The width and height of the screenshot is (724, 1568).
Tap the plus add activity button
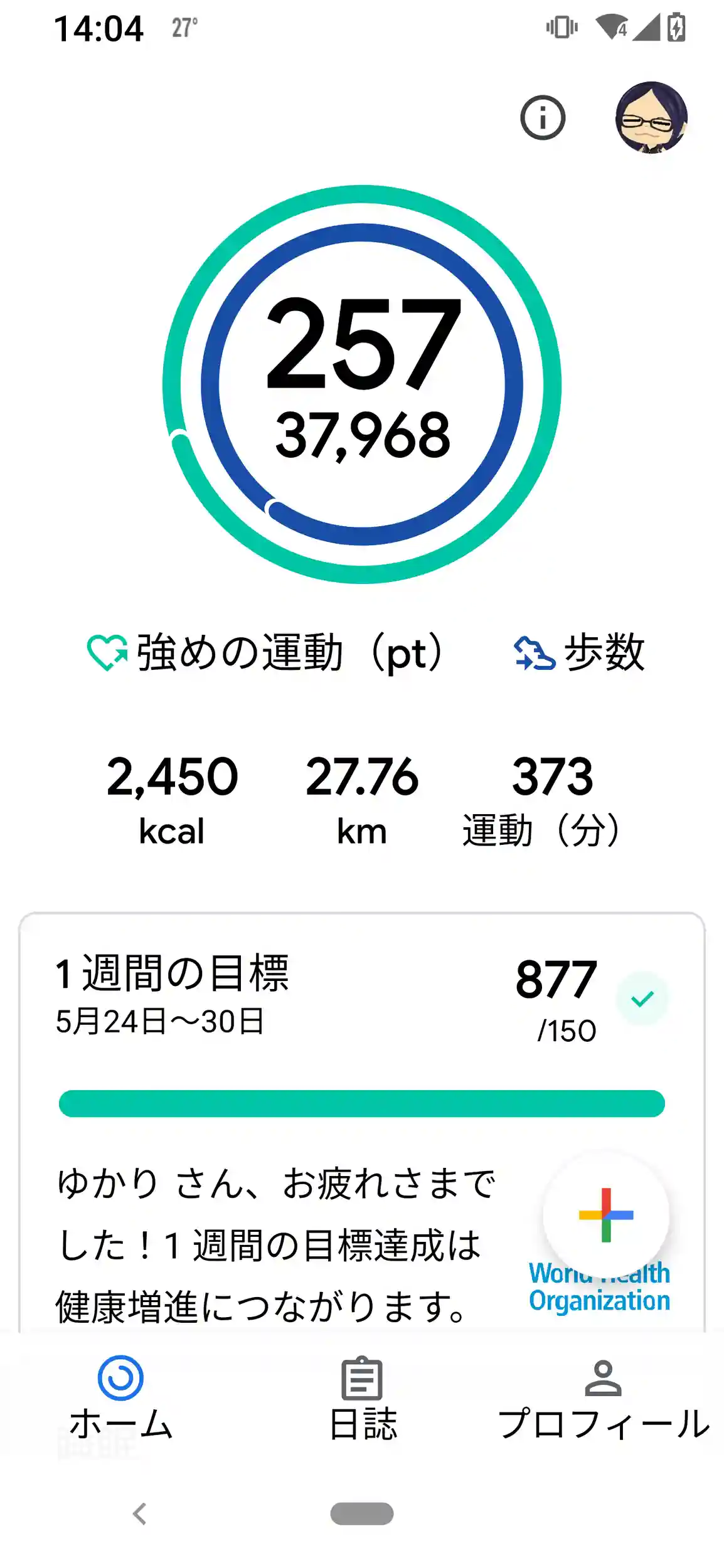(605, 1215)
